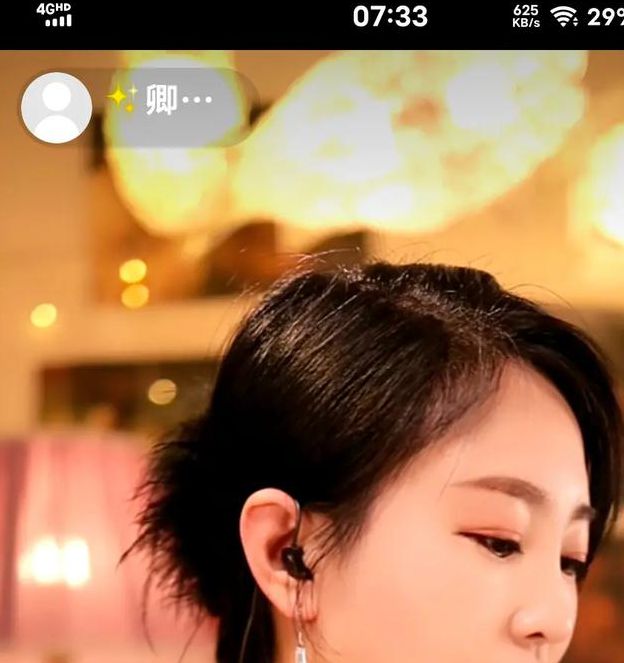Tap the streamer name chip 卿…

tap(170, 101)
